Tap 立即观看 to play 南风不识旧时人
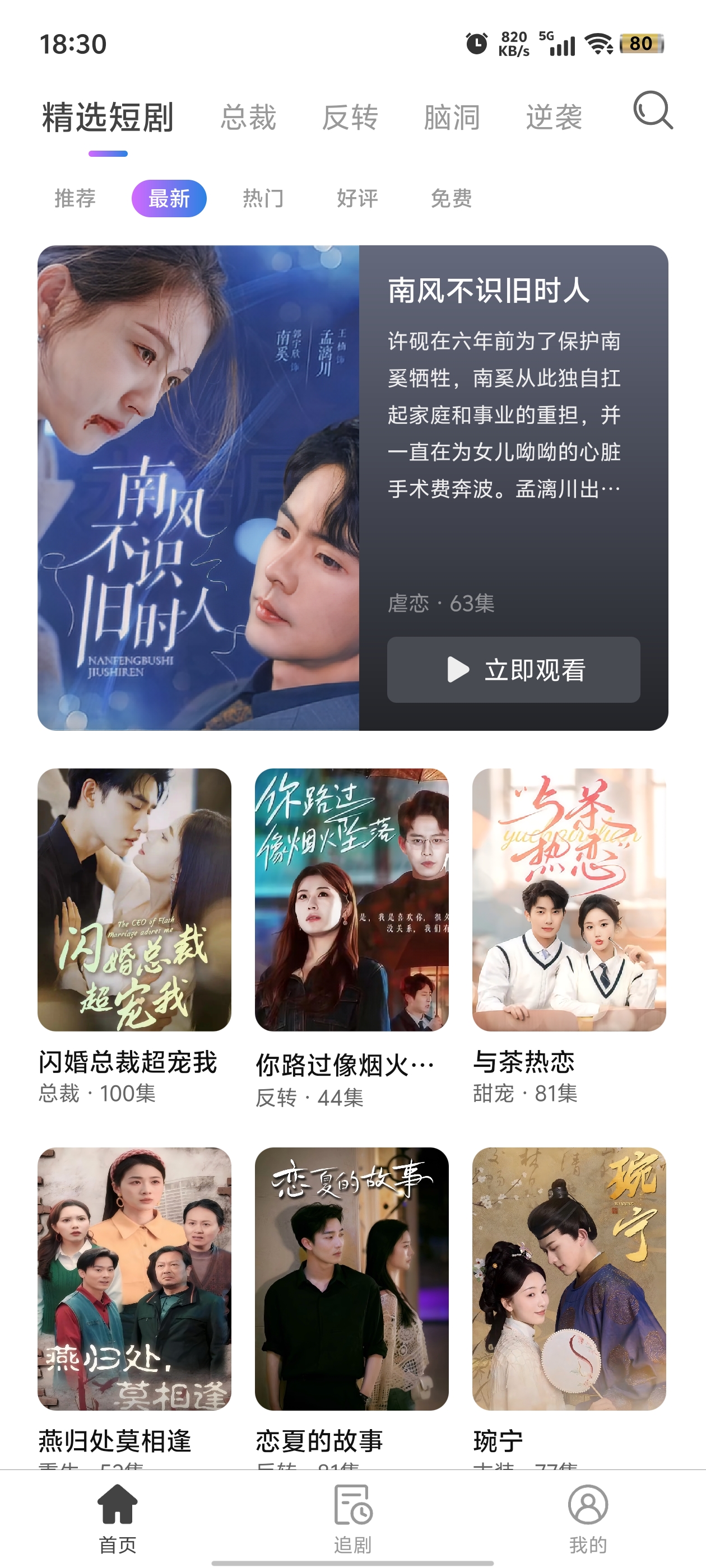The width and height of the screenshot is (706, 1568). [513, 670]
